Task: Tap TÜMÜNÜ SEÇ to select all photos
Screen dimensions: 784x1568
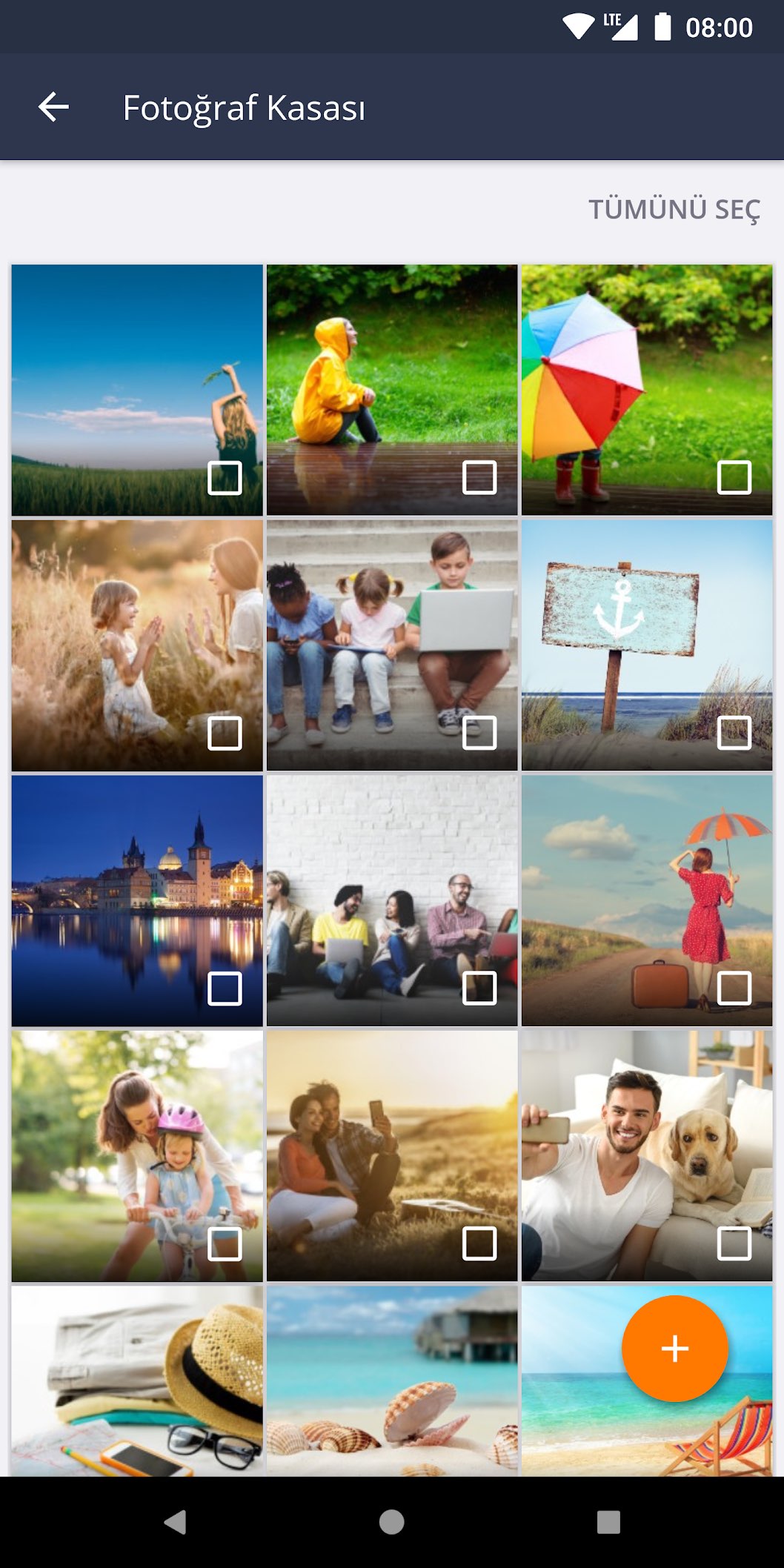Action: point(674,210)
